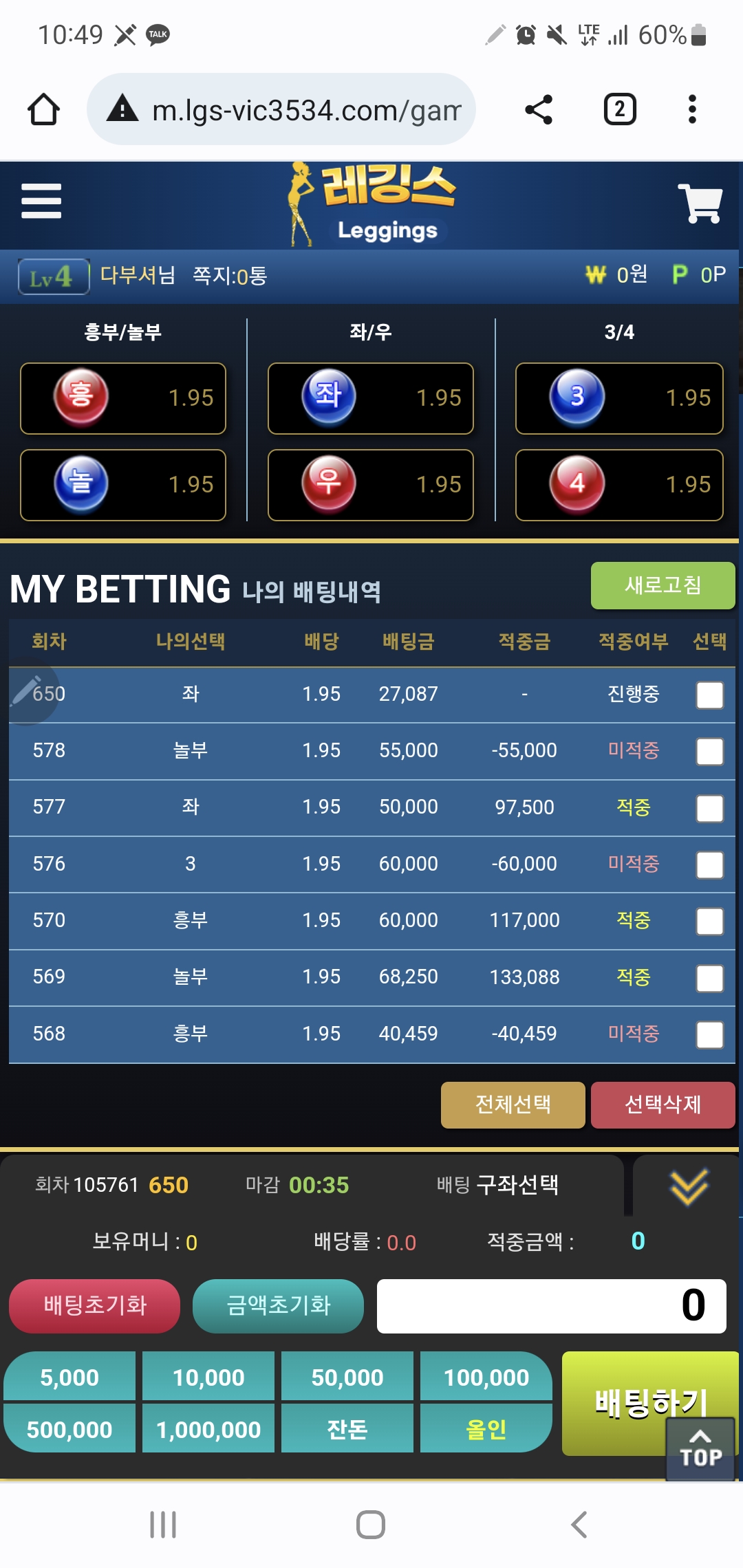
Task: Focus the bet amount input field
Action: 551,1305
